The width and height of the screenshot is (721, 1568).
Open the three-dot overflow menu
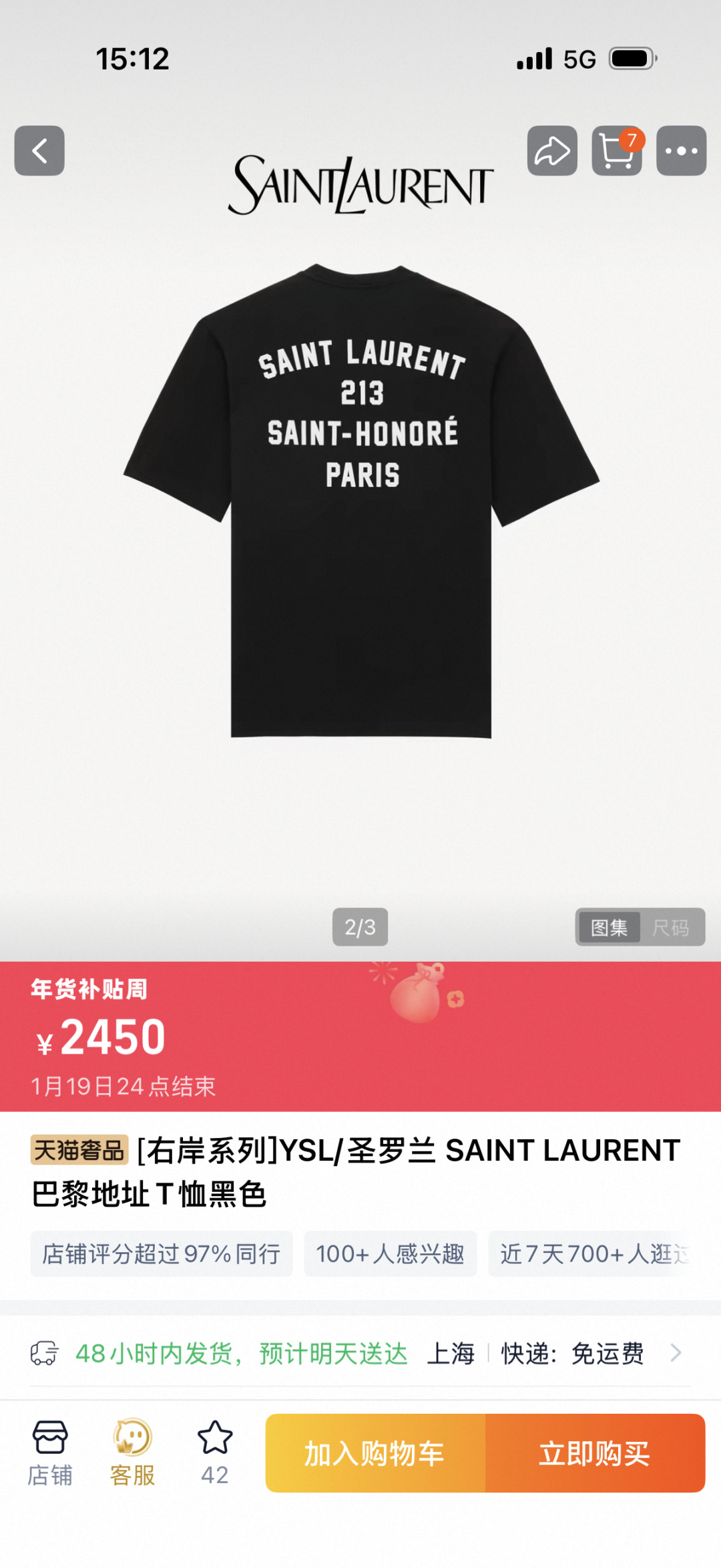pos(681,151)
